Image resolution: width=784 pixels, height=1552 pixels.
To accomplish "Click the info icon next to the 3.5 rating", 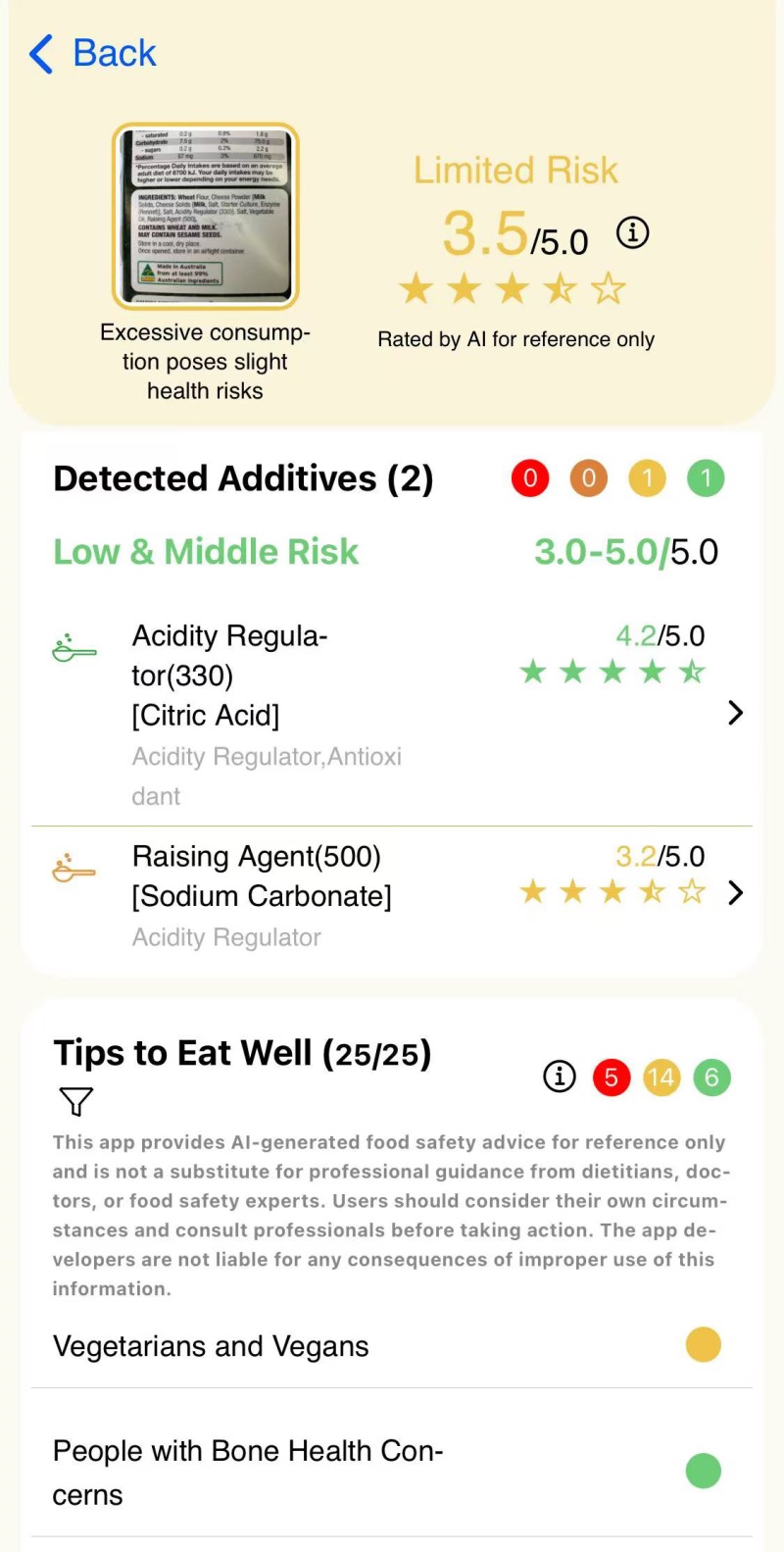I will tap(632, 232).
